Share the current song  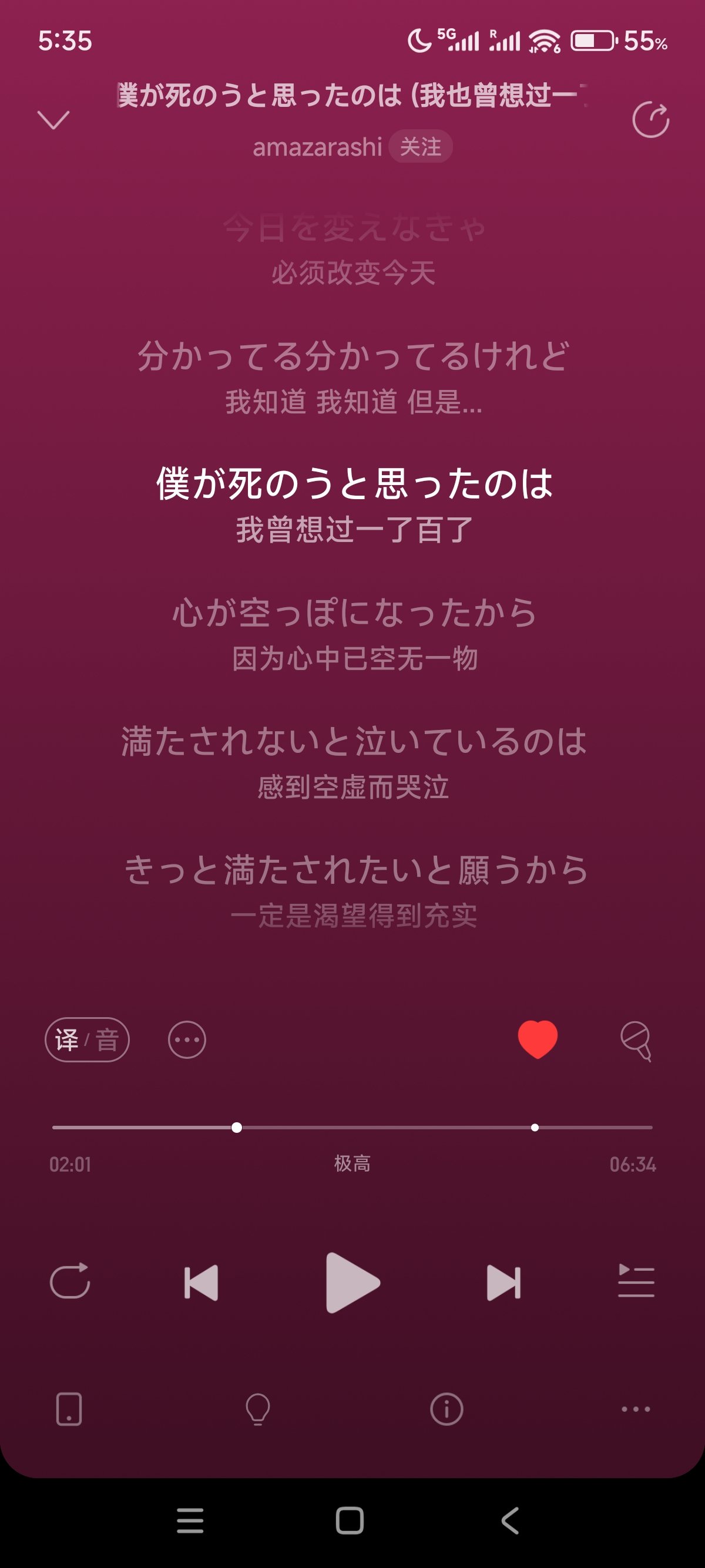pyautogui.click(x=650, y=119)
